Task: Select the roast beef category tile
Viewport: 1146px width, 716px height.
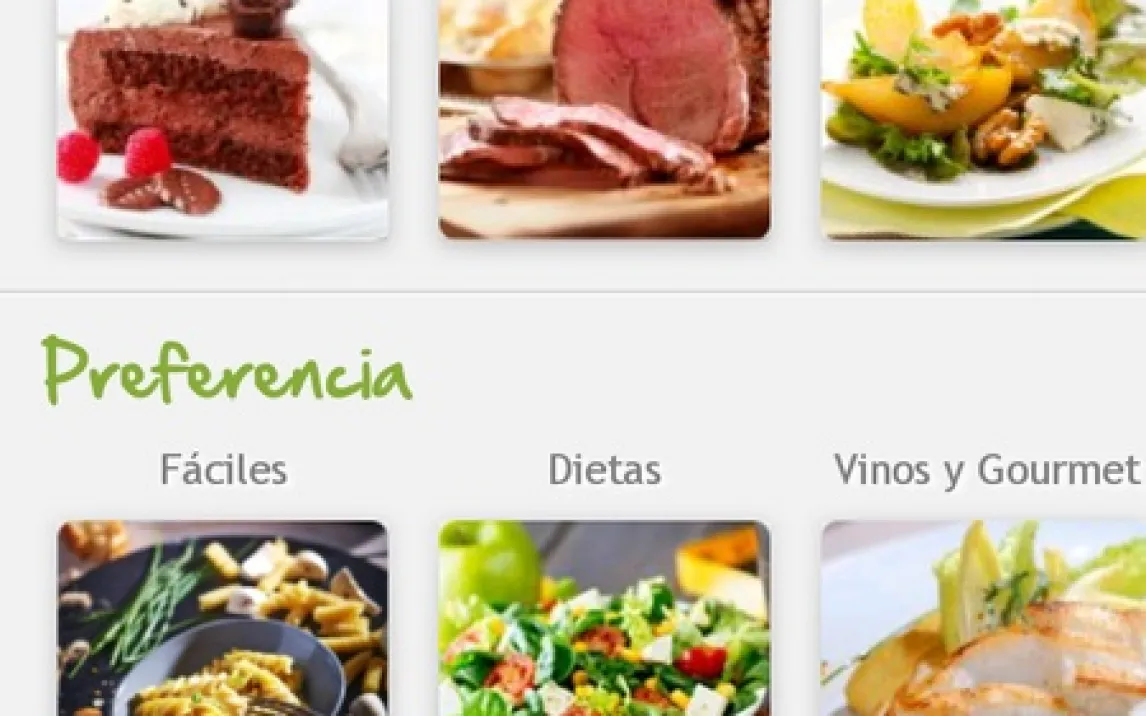Action: tap(604, 119)
